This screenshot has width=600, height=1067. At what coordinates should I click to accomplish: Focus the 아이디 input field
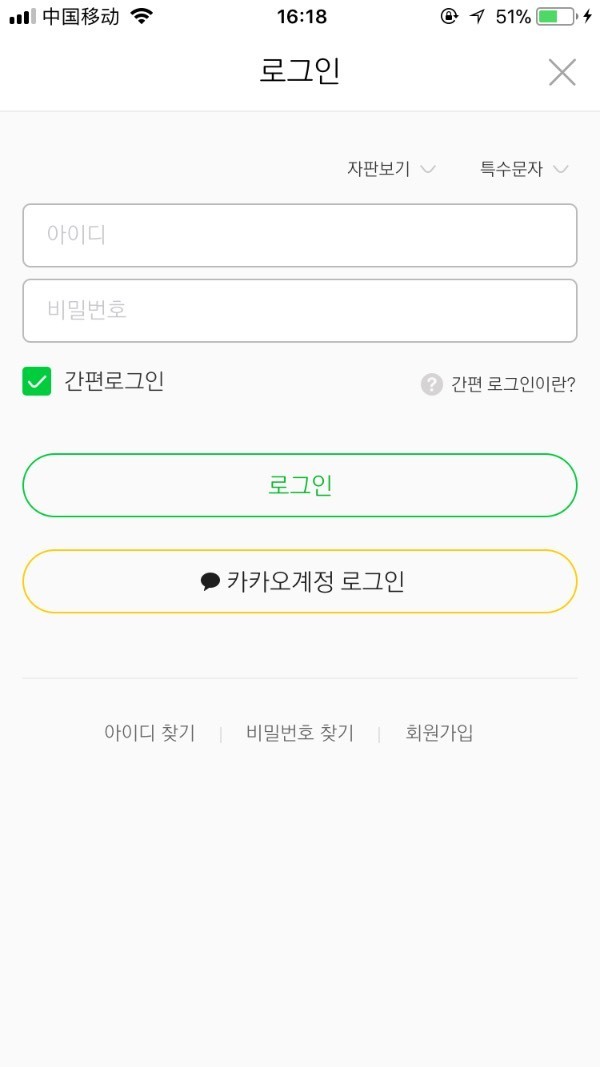pos(300,235)
